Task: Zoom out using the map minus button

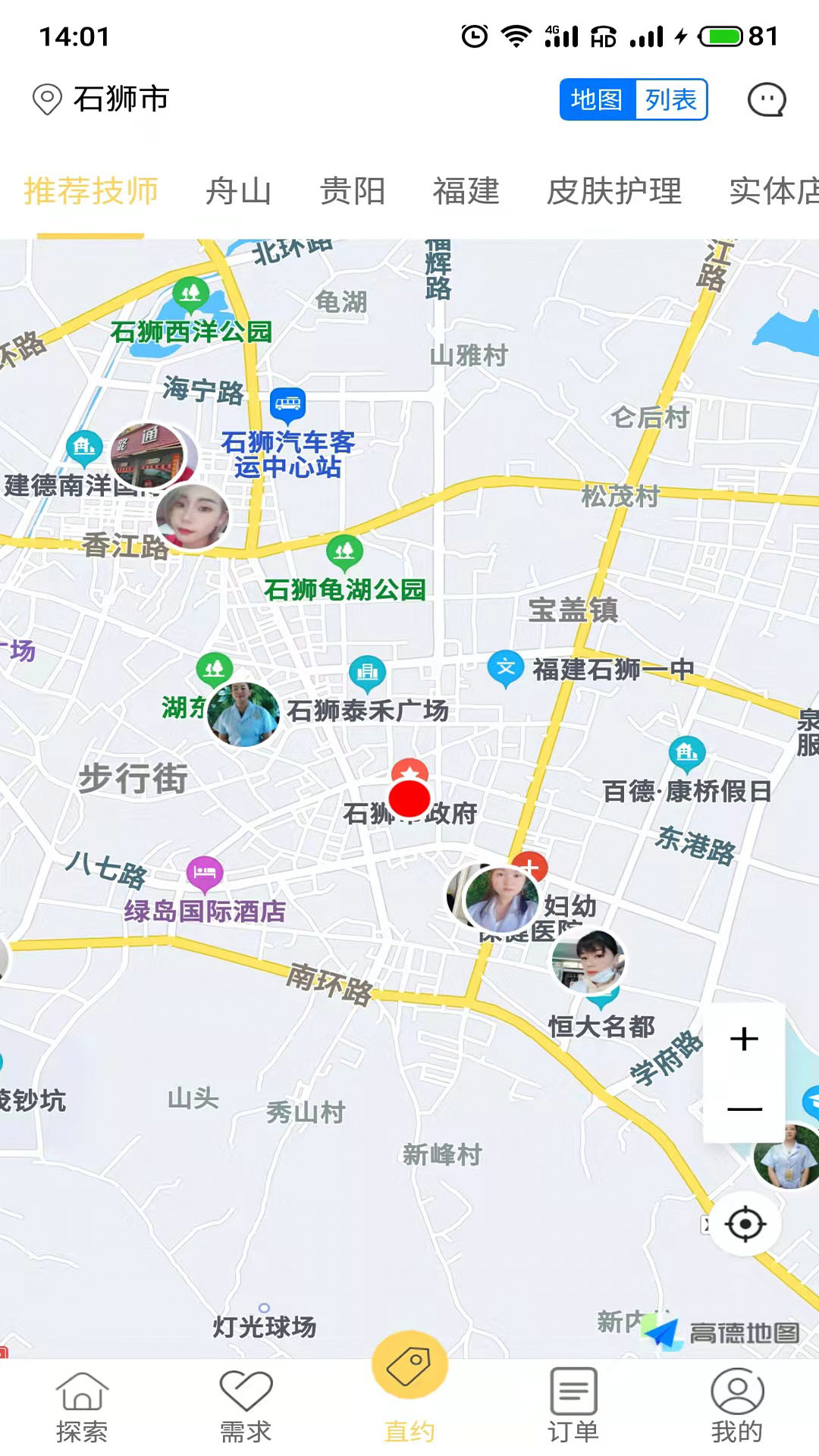Action: [744, 1107]
